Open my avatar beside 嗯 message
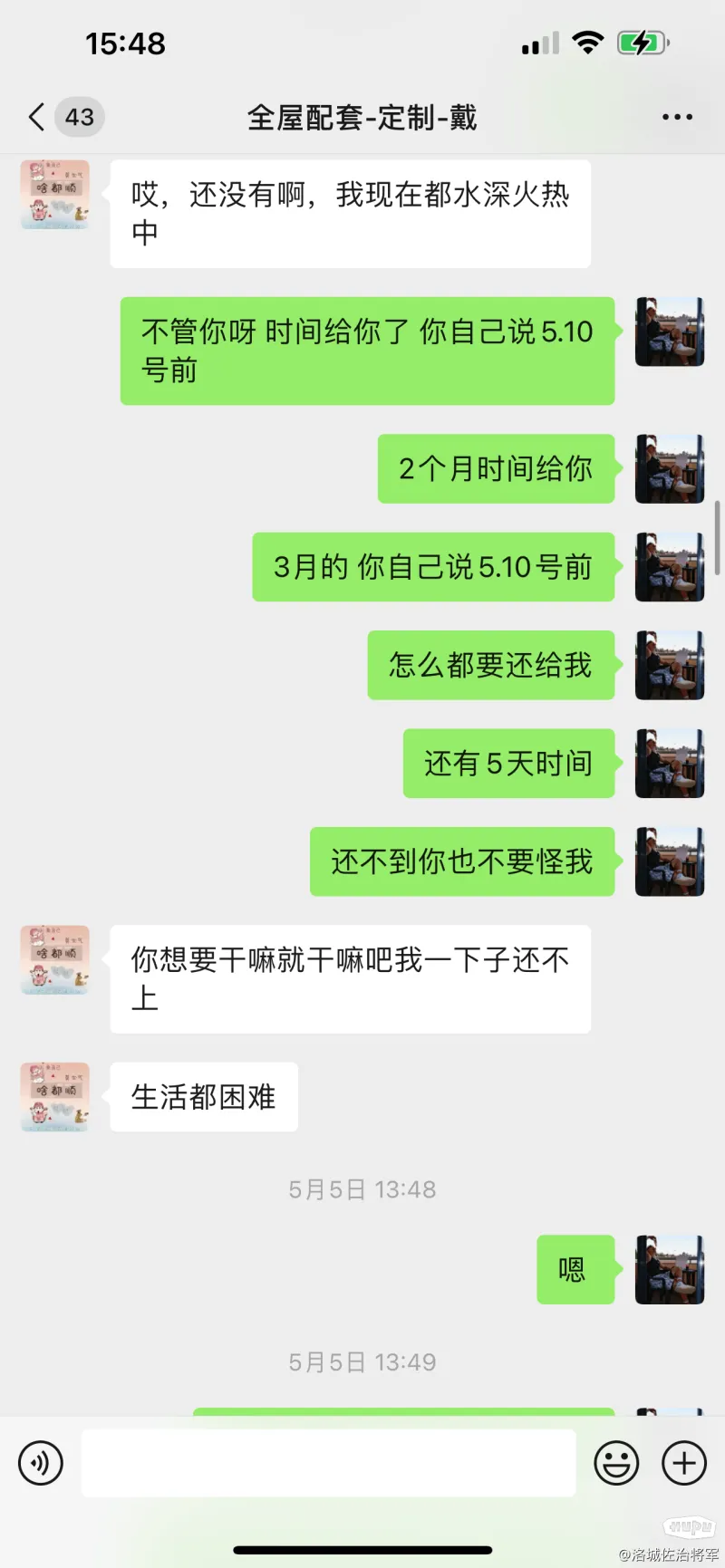 click(670, 1269)
